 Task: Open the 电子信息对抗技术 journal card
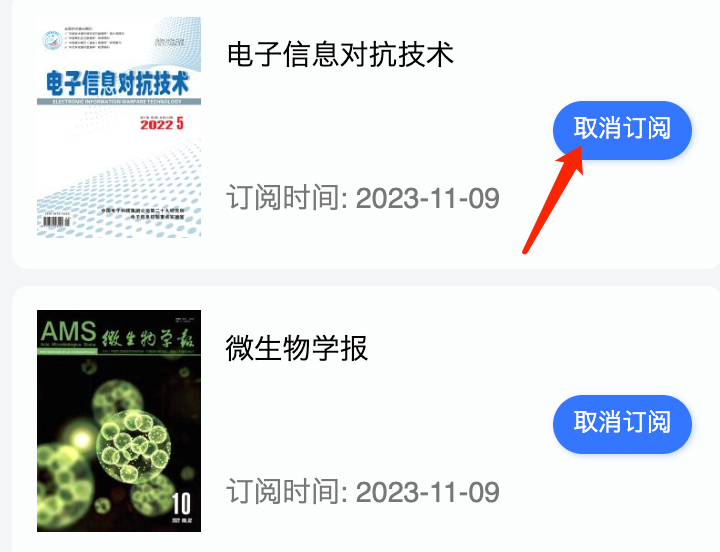coord(341,54)
